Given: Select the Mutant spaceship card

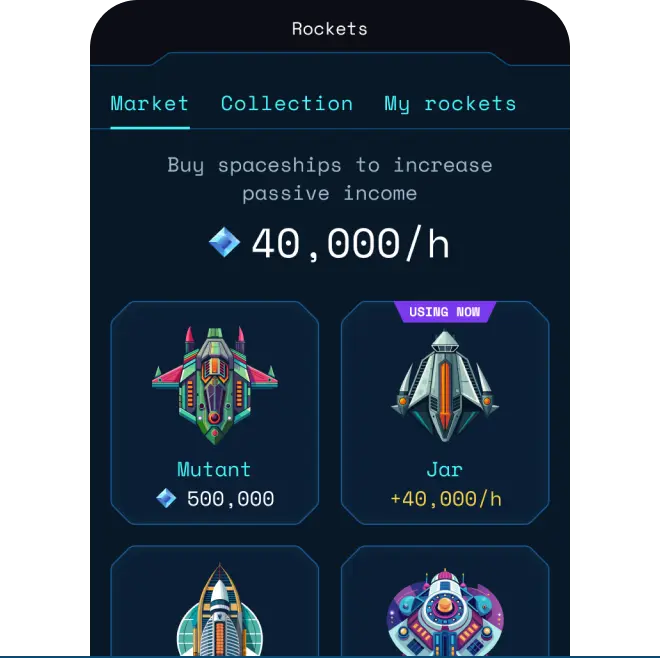Looking at the screenshot, I should tap(214, 412).
